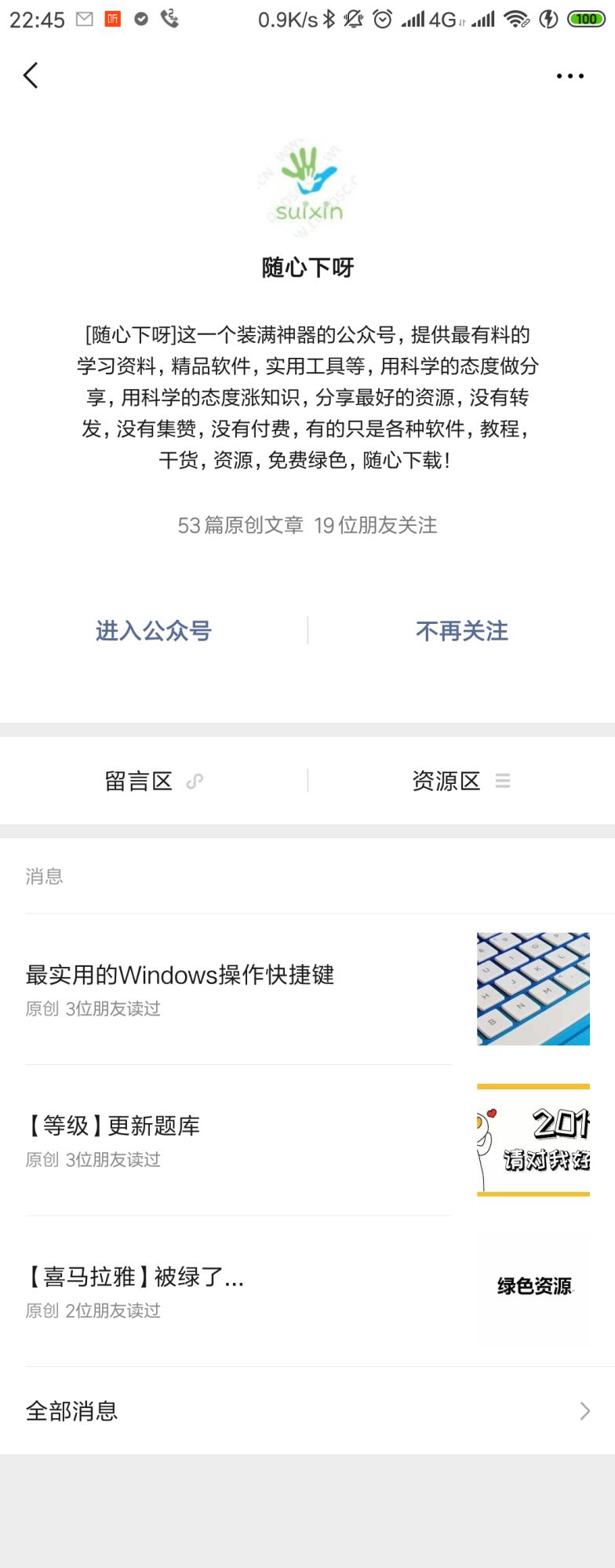View 全部消息 all messages
615x1568 pixels.
(307, 1411)
